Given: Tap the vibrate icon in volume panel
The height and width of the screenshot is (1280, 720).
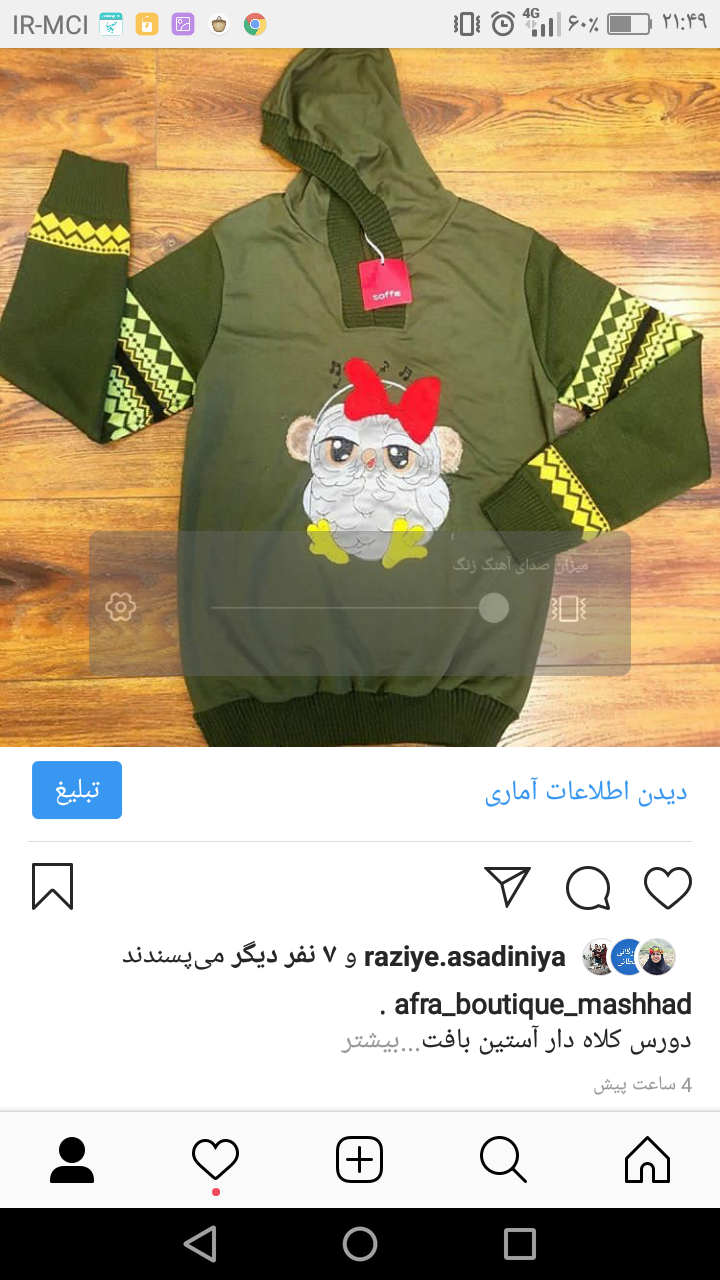Looking at the screenshot, I should pyautogui.click(x=567, y=608).
